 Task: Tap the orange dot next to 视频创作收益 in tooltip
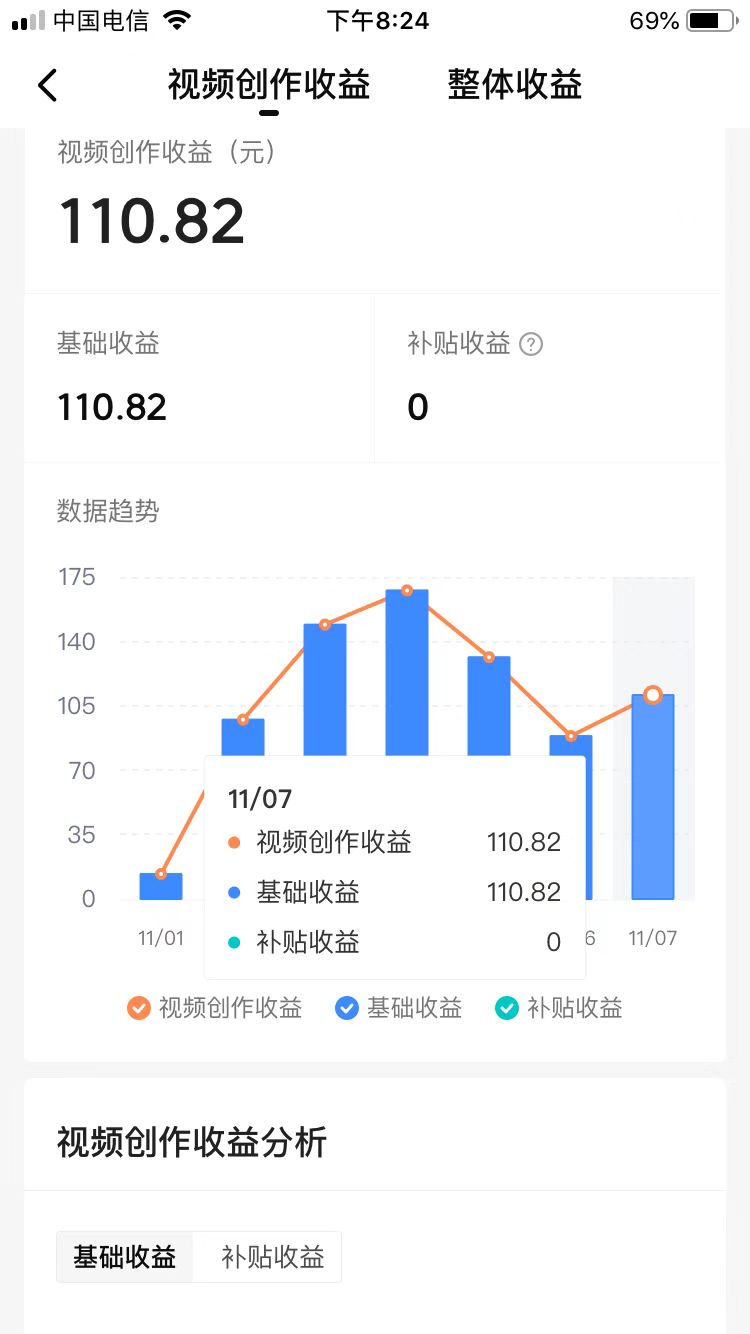[x=235, y=843]
